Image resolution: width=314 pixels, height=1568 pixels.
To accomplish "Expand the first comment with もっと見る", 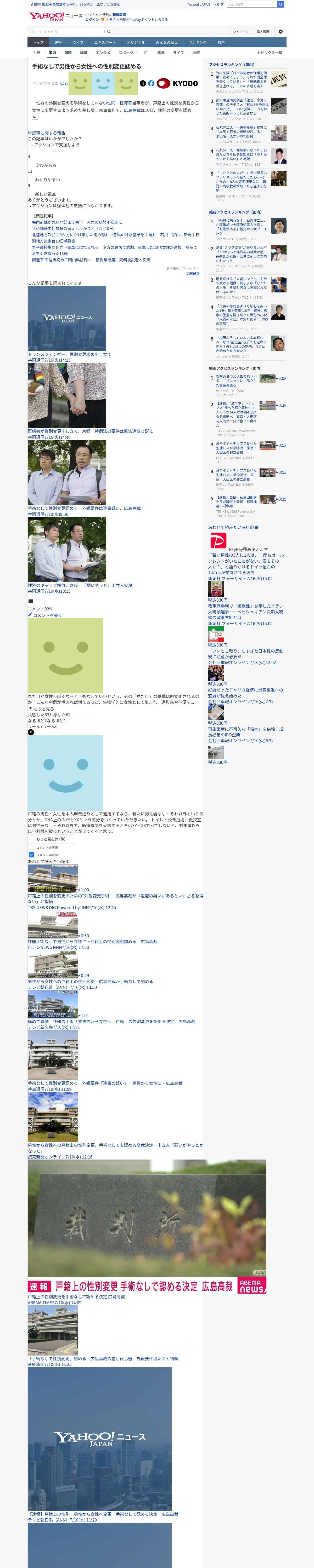I will (43, 708).
